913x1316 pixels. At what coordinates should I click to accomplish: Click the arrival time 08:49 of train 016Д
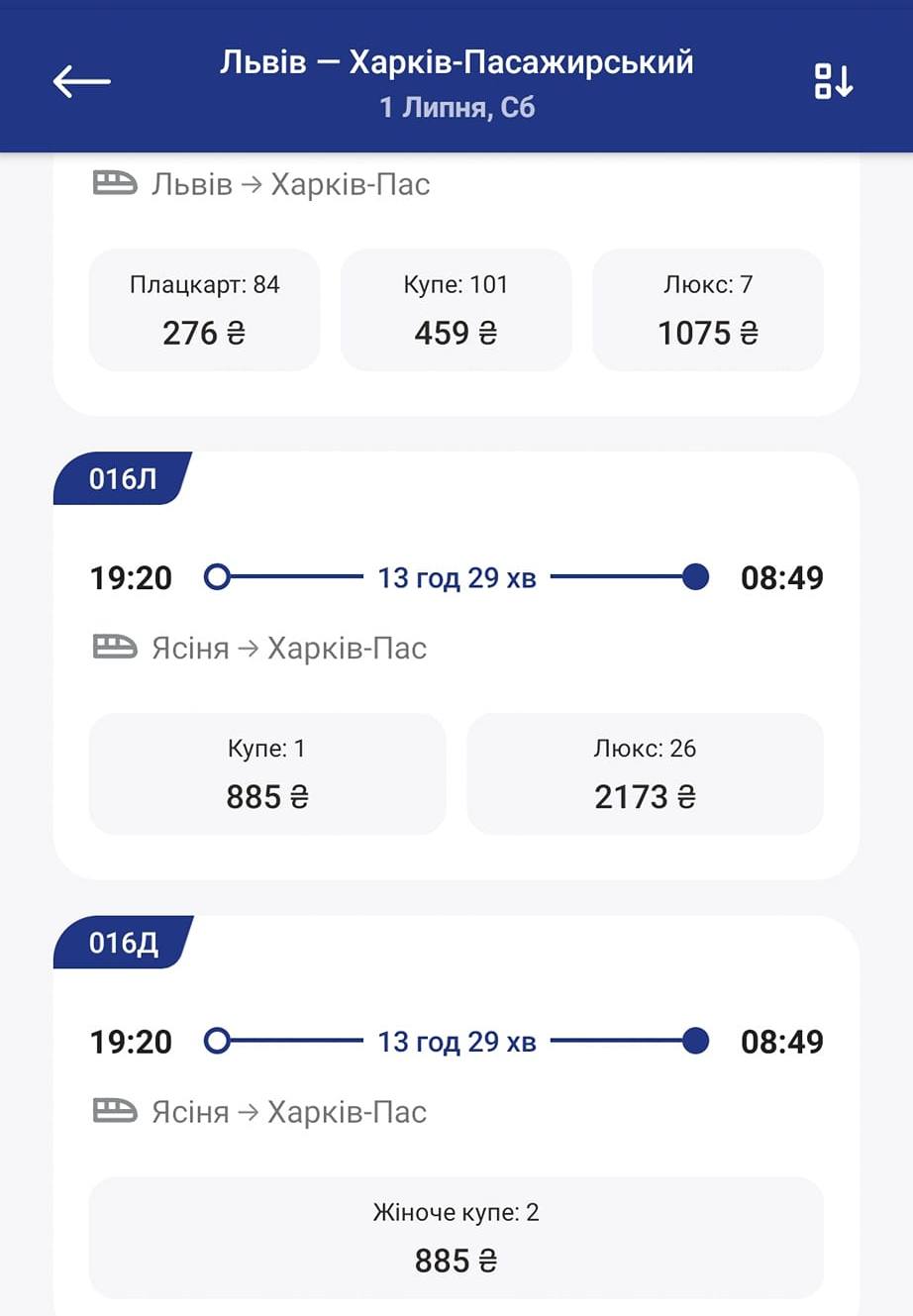click(x=781, y=1041)
